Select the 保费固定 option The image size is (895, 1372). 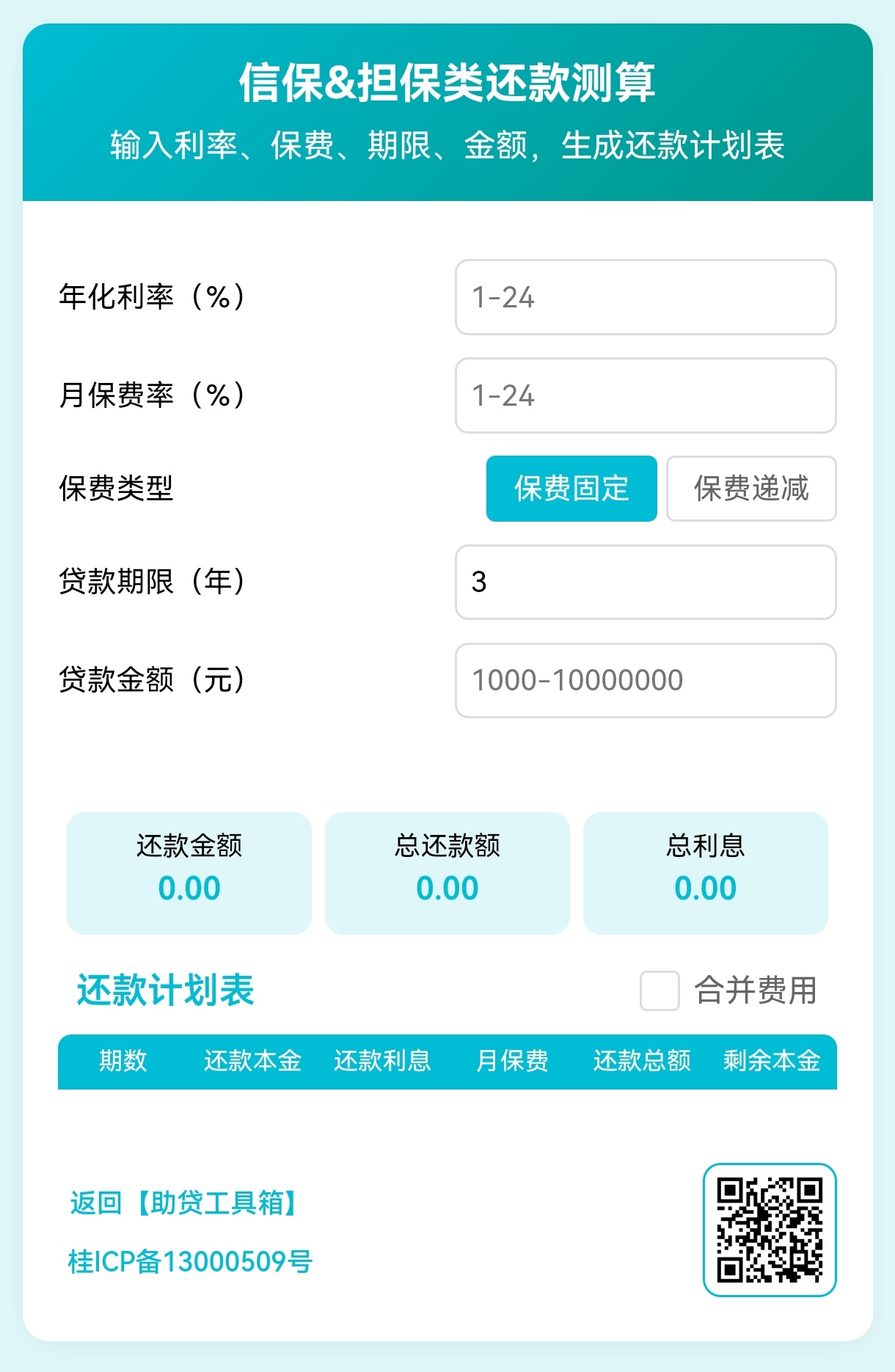tap(571, 489)
